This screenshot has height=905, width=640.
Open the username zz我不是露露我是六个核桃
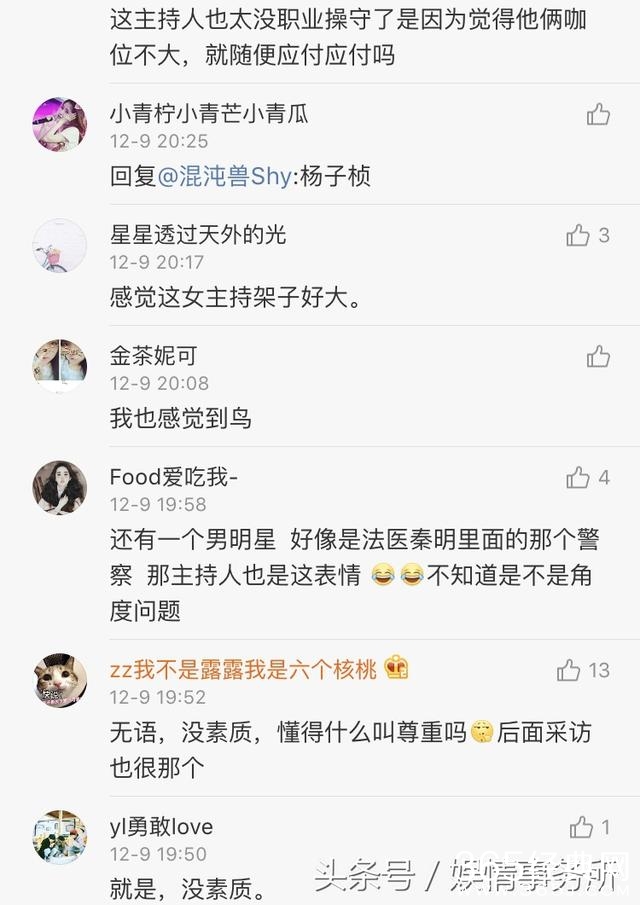pos(243,670)
